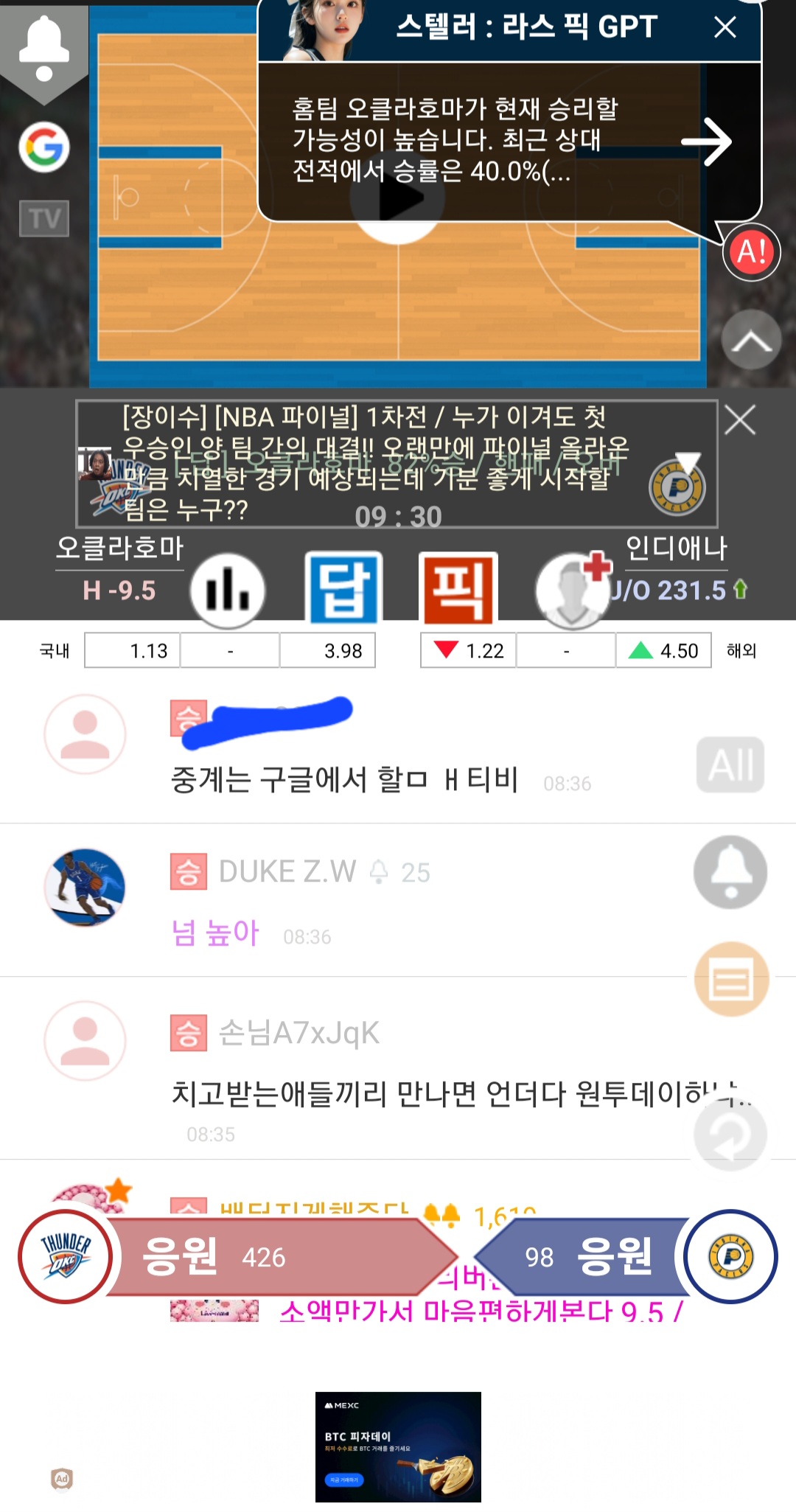Image resolution: width=796 pixels, height=1512 pixels.
Task: Refresh the chat with circular arrow button
Action: (x=730, y=1135)
